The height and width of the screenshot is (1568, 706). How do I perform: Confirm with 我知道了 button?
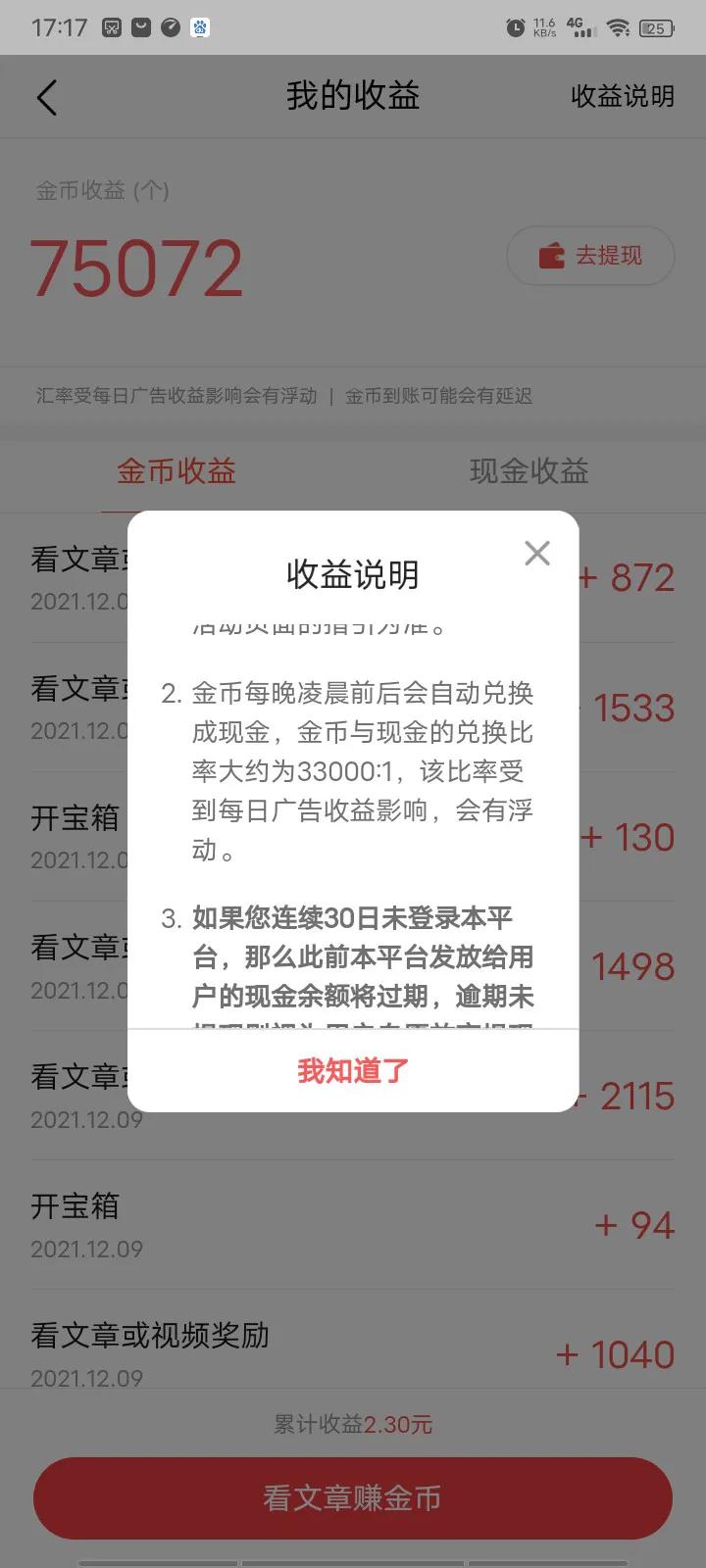click(x=353, y=1071)
